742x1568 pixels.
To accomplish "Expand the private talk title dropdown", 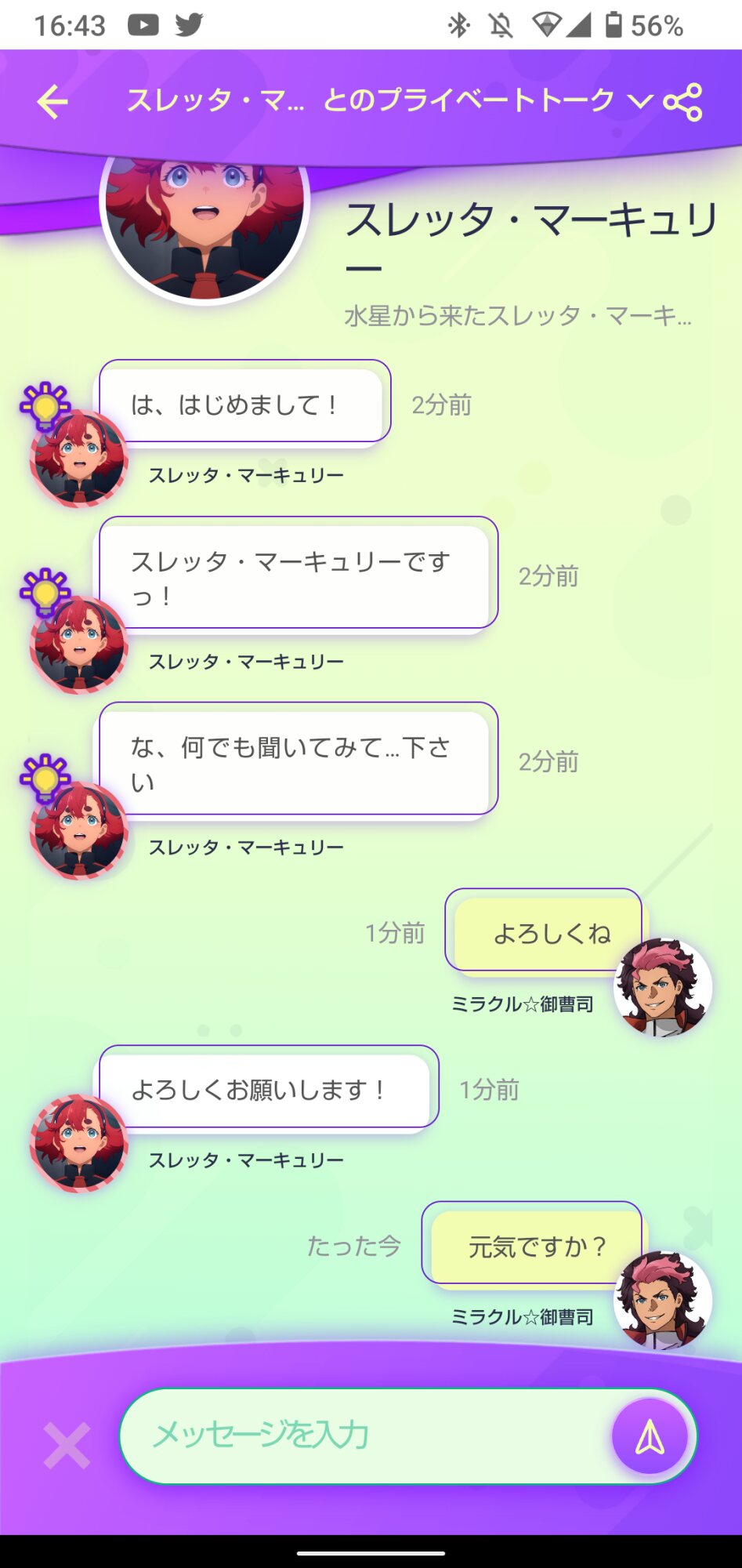I will click(x=640, y=101).
